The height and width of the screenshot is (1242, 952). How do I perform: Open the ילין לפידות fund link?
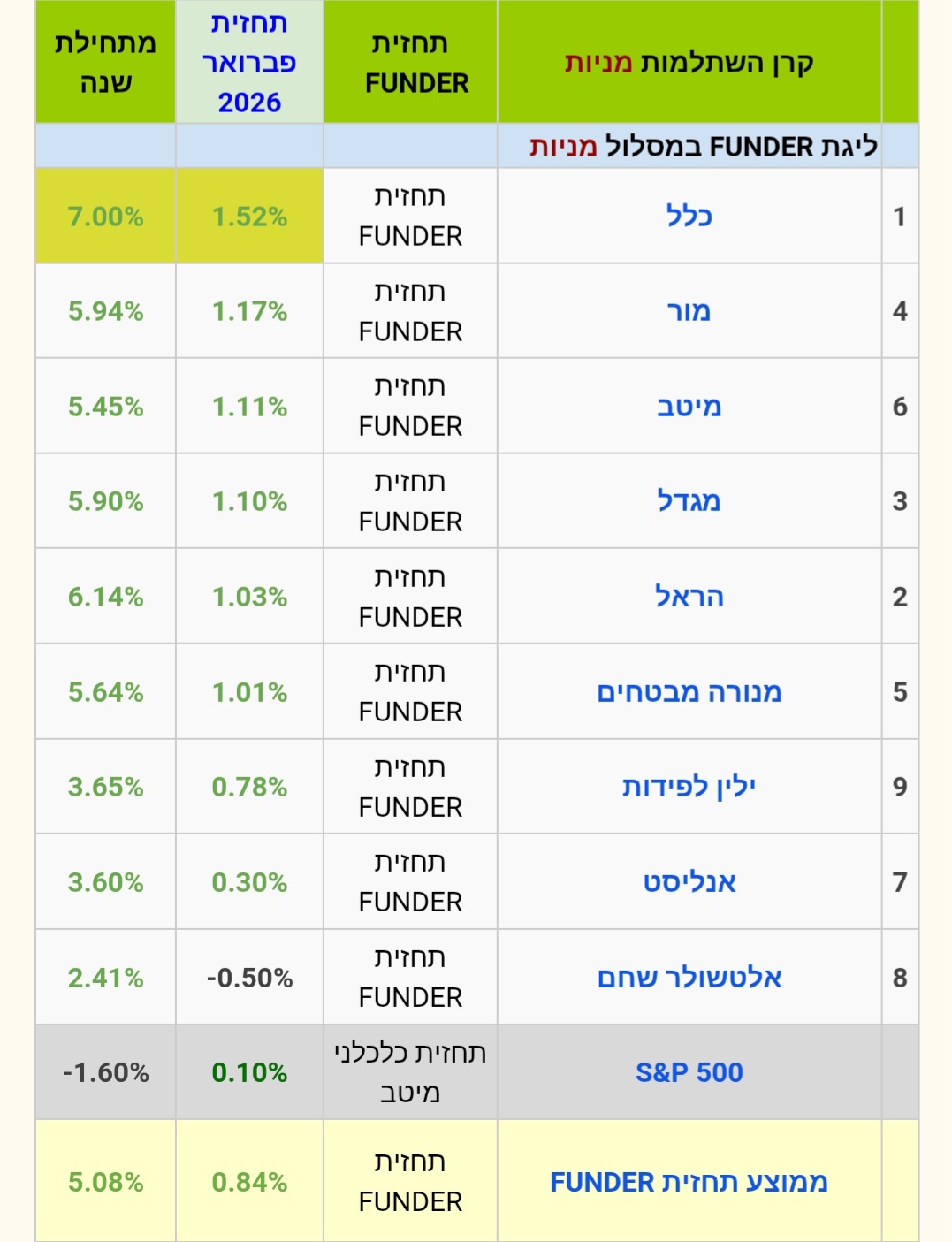[x=689, y=787]
